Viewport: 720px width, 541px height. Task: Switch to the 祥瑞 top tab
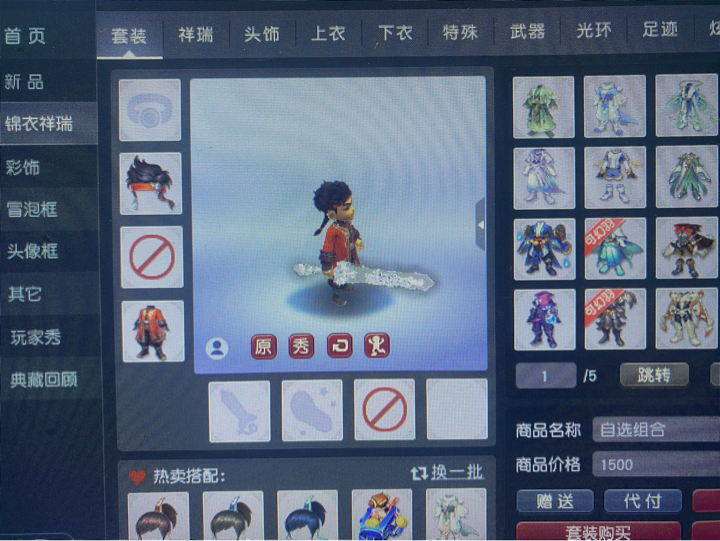194,34
